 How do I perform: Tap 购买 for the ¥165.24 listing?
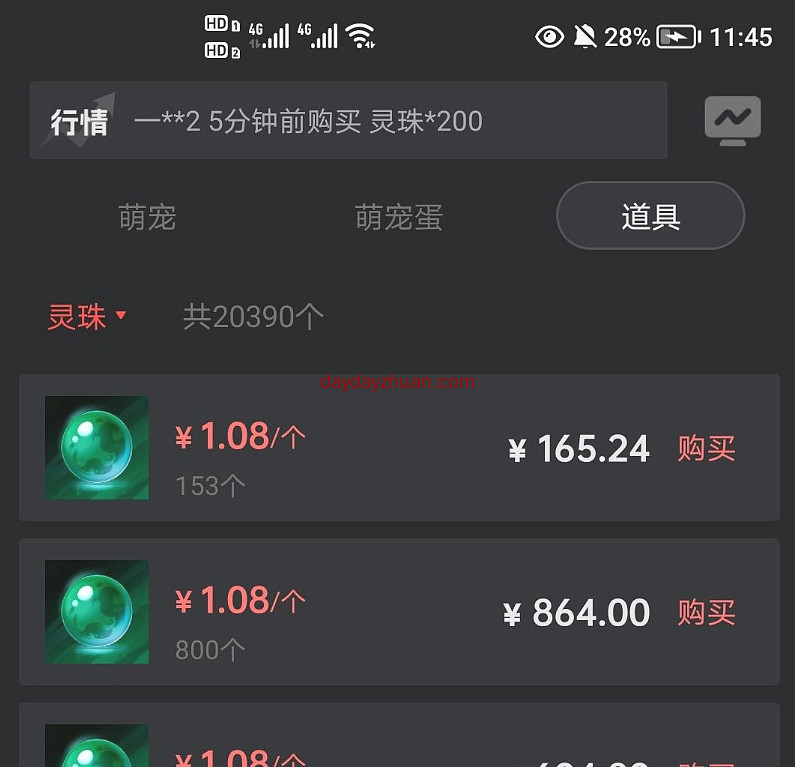pyautogui.click(x=706, y=449)
